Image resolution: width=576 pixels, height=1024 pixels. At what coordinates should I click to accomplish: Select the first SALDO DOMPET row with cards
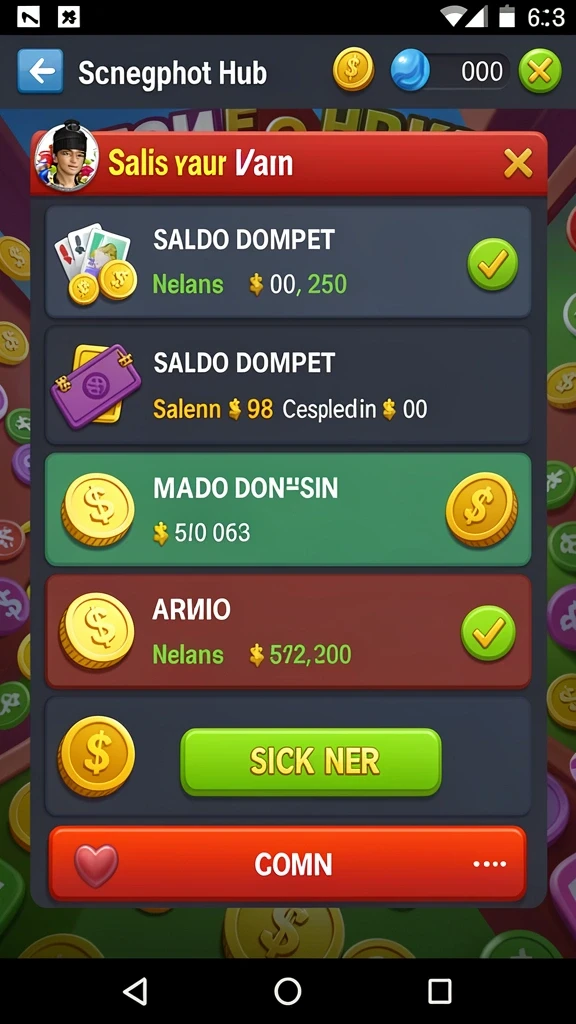(287, 262)
